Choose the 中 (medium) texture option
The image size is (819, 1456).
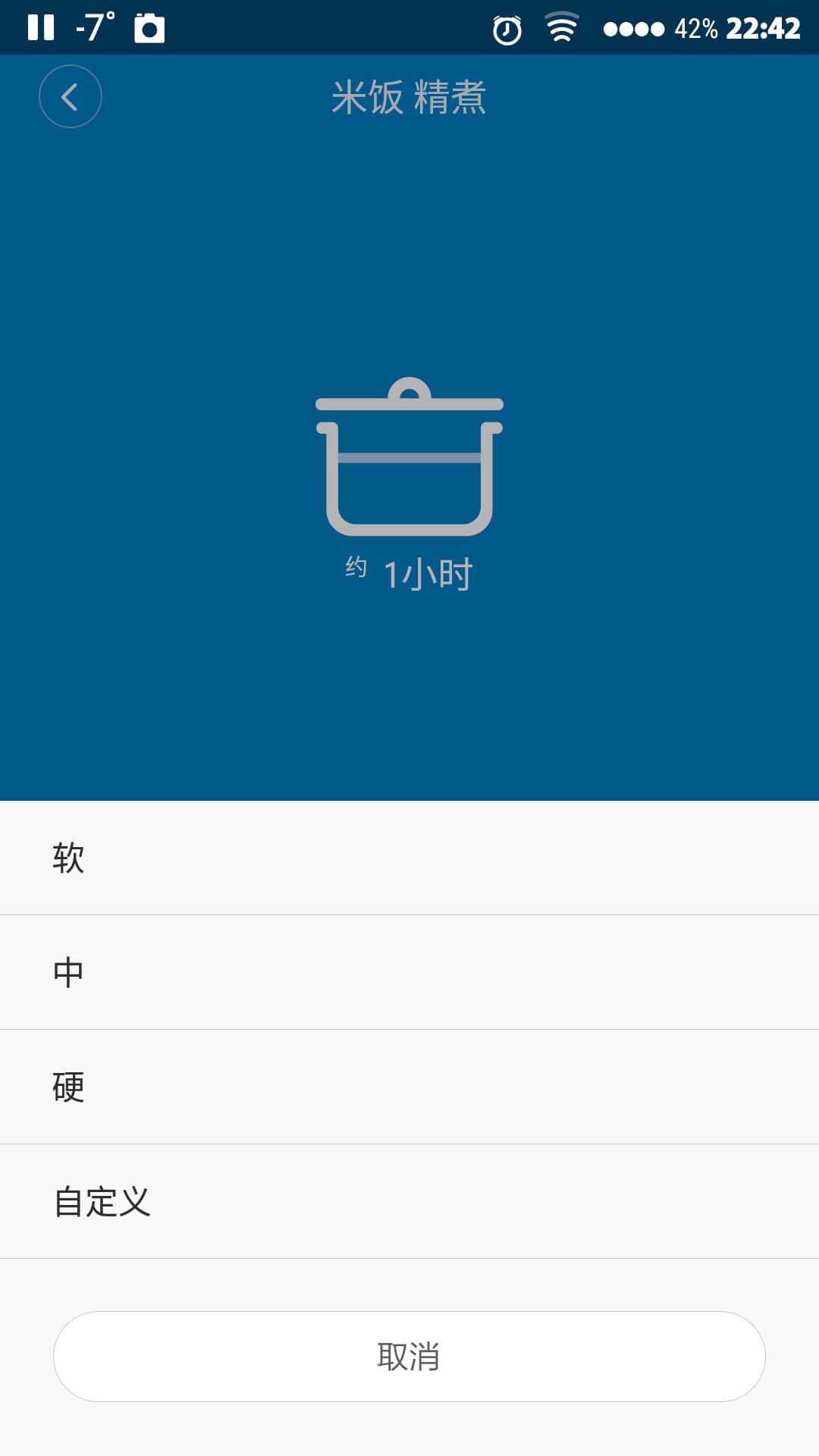pos(409,972)
